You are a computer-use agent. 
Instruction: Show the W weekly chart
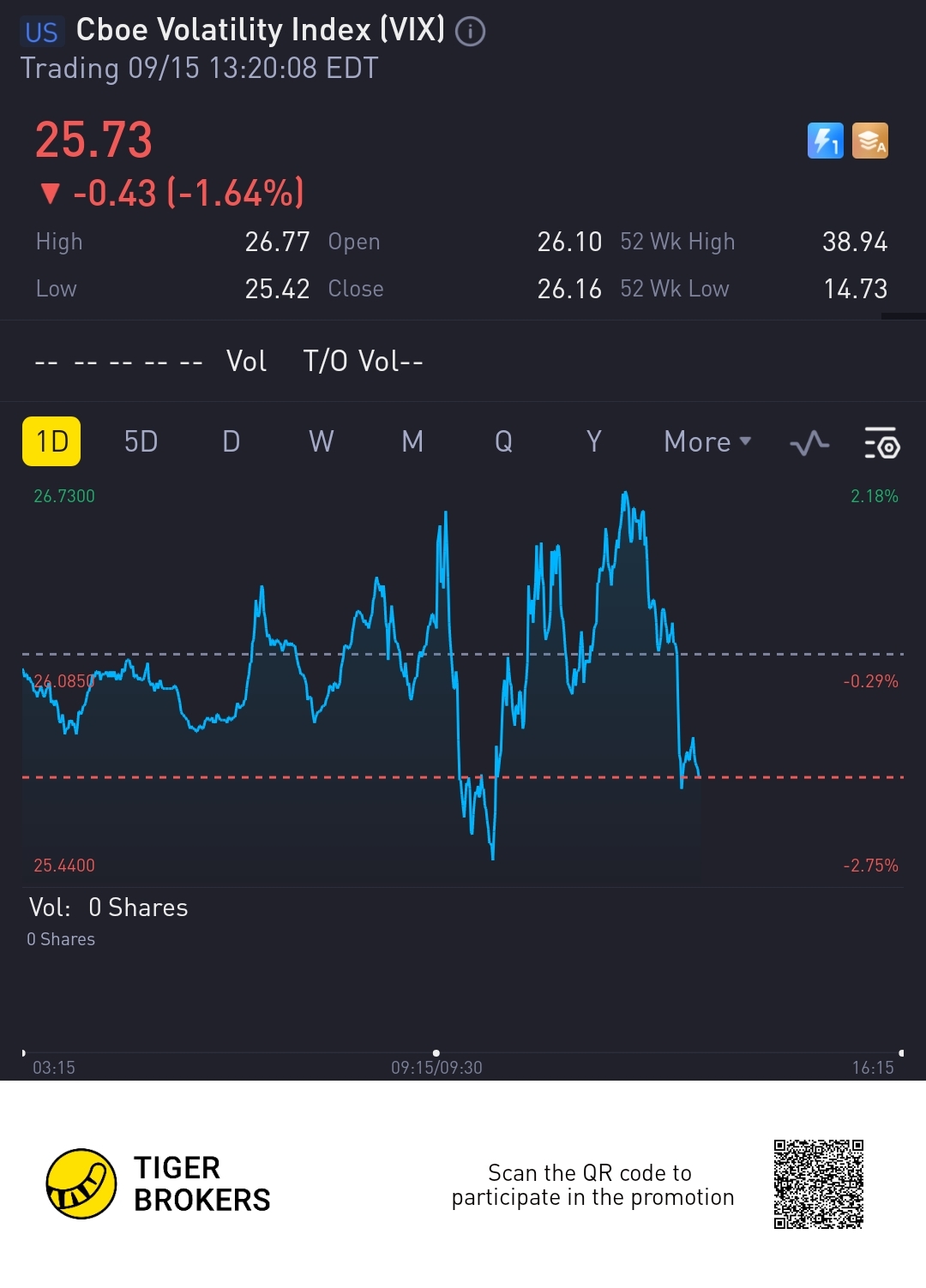click(322, 441)
